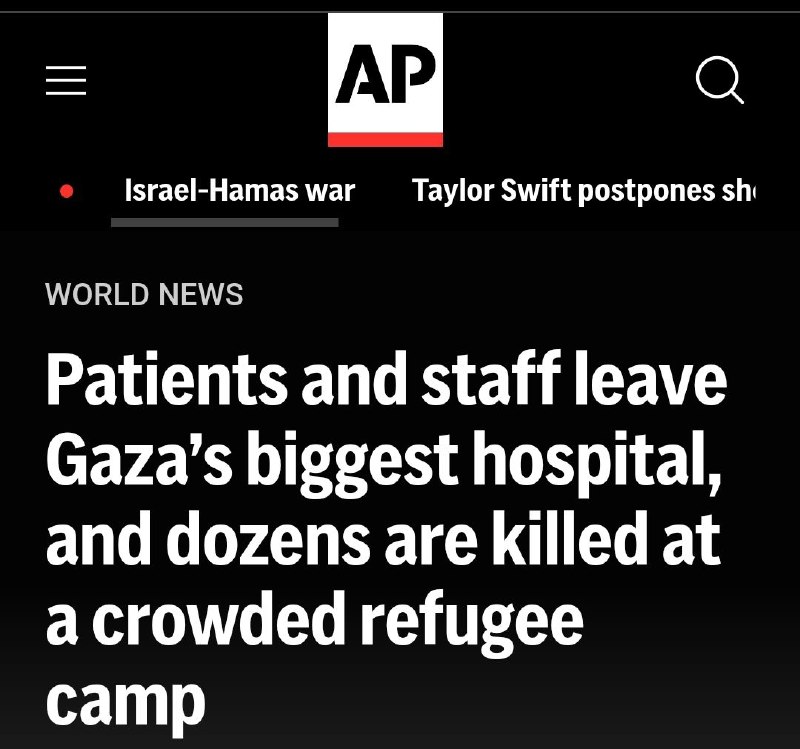
Task: Go to AP home via logo
Action: click(385, 80)
